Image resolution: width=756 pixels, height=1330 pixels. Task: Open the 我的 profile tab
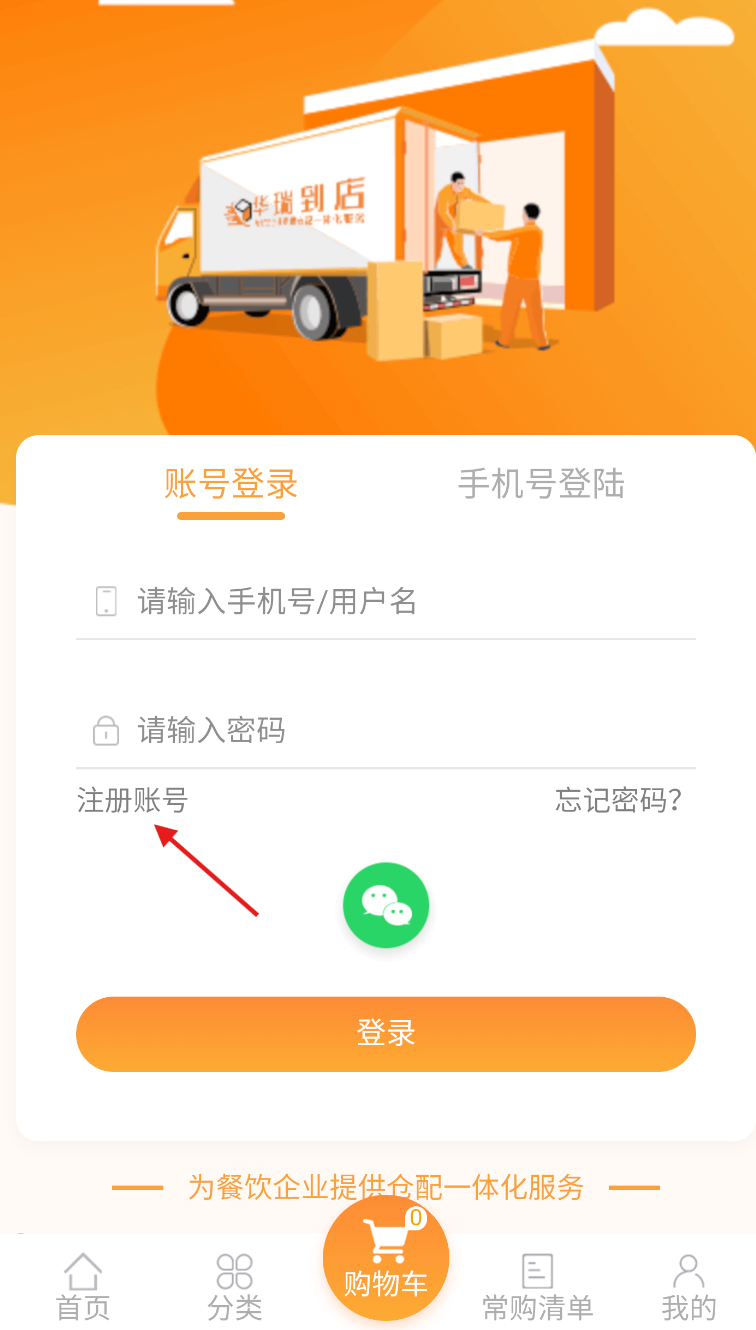(689, 1286)
